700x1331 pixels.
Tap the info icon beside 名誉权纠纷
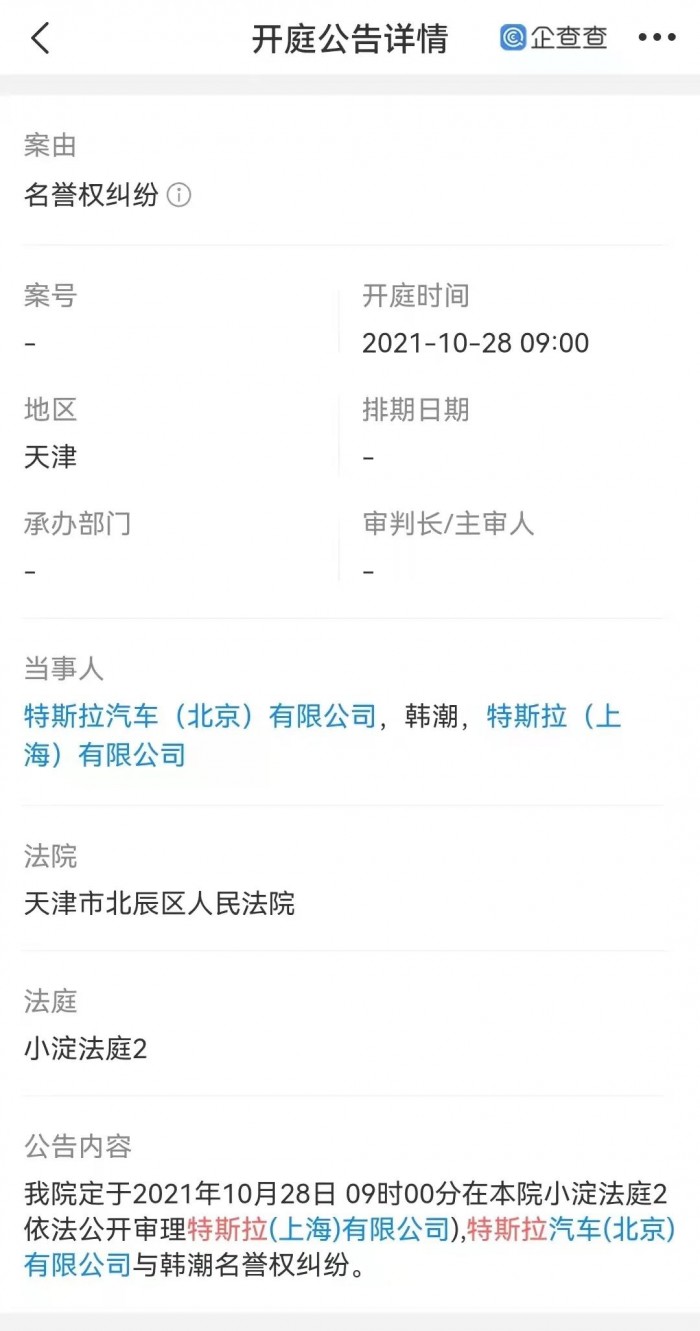(179, 195)
